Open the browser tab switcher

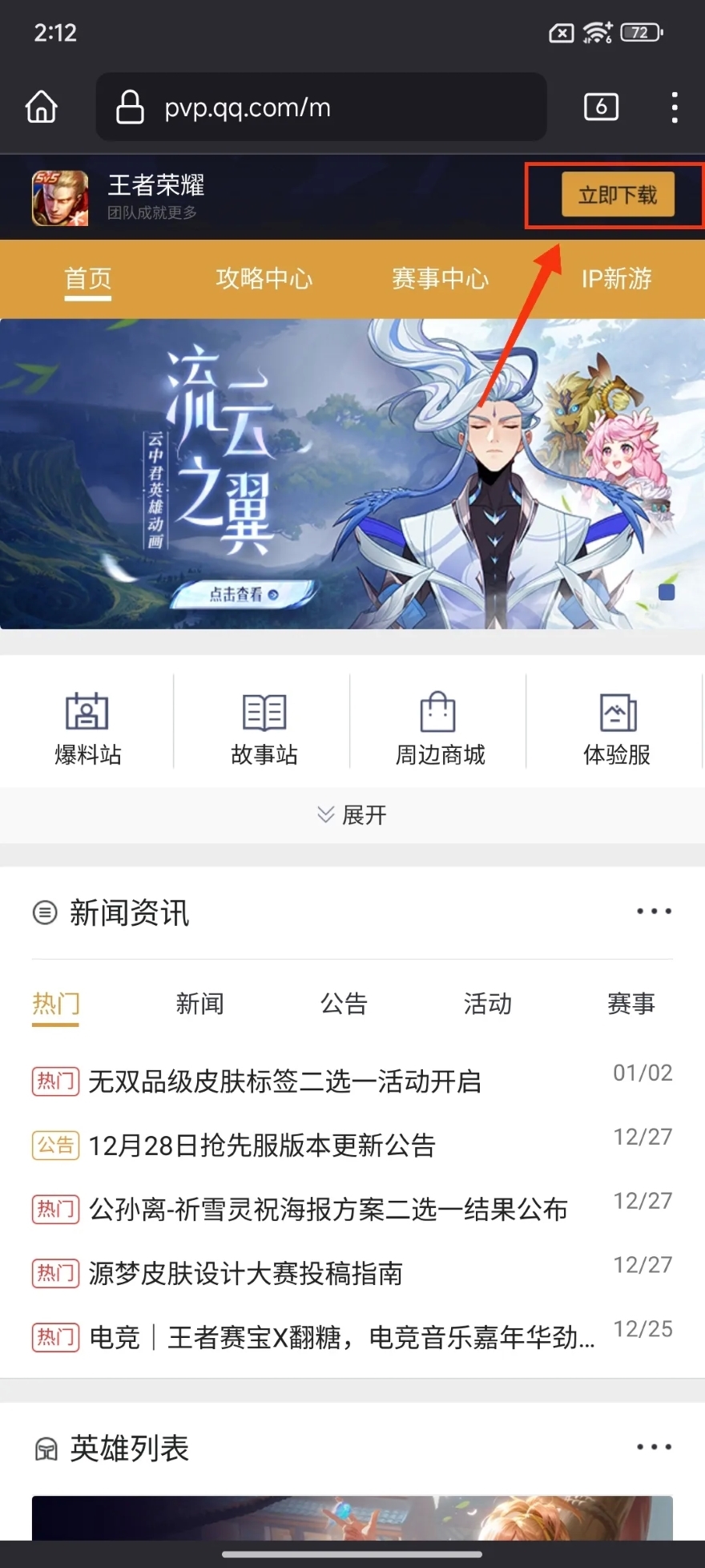pos(601,107)
